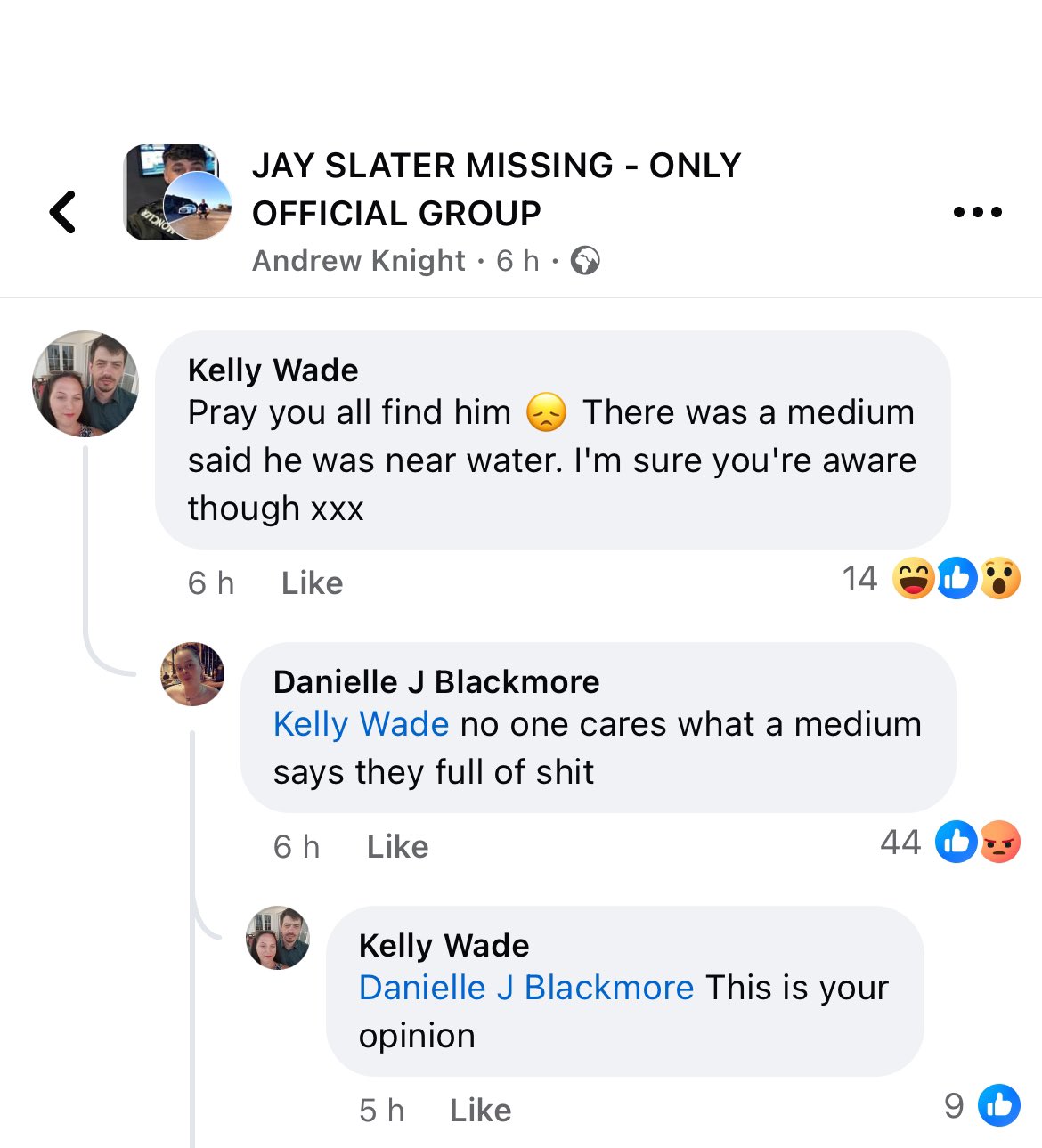Open the blue Kelly Wade mention in Danielle's reply

click(x=361, y=724)
